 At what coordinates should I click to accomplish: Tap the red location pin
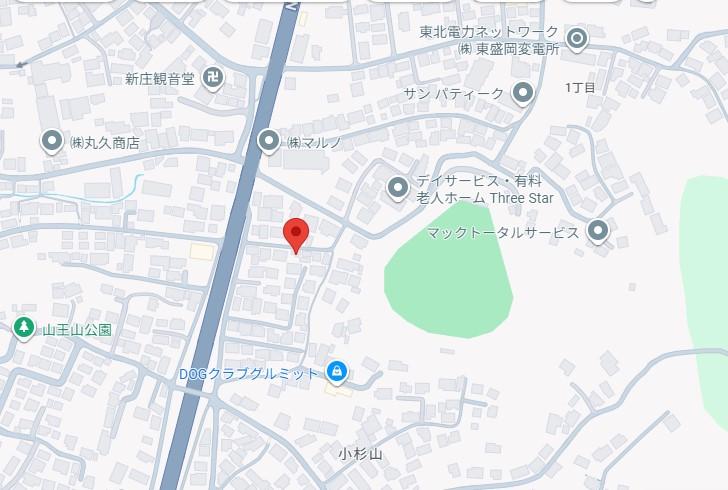pyautogui.click(x=297, y=234)
